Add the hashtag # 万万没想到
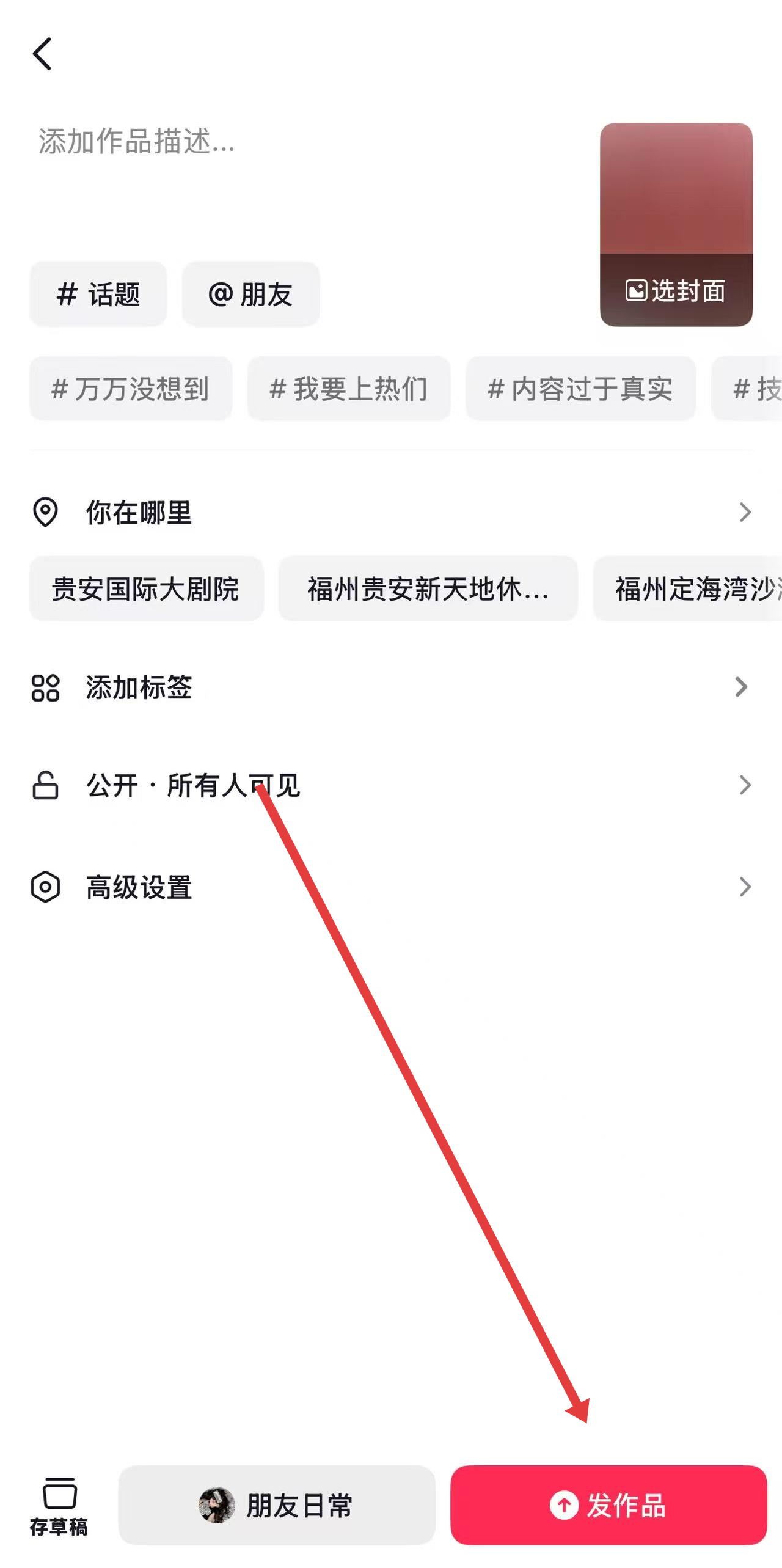 [x=131, y=389]
